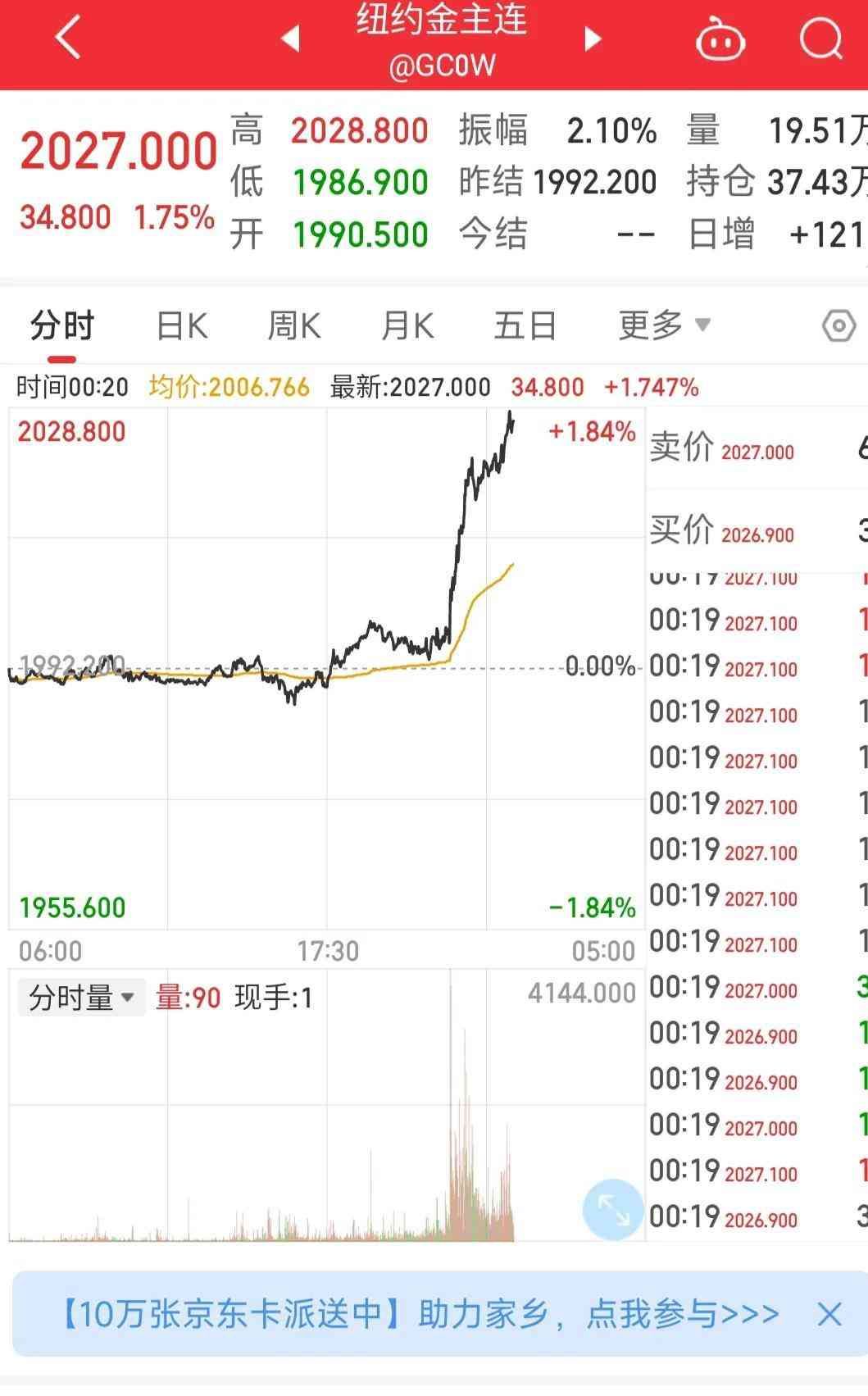Tap the contract name 纽约金主连
The width and height of the screenshot is (868, 1396).
pos(442,22)
